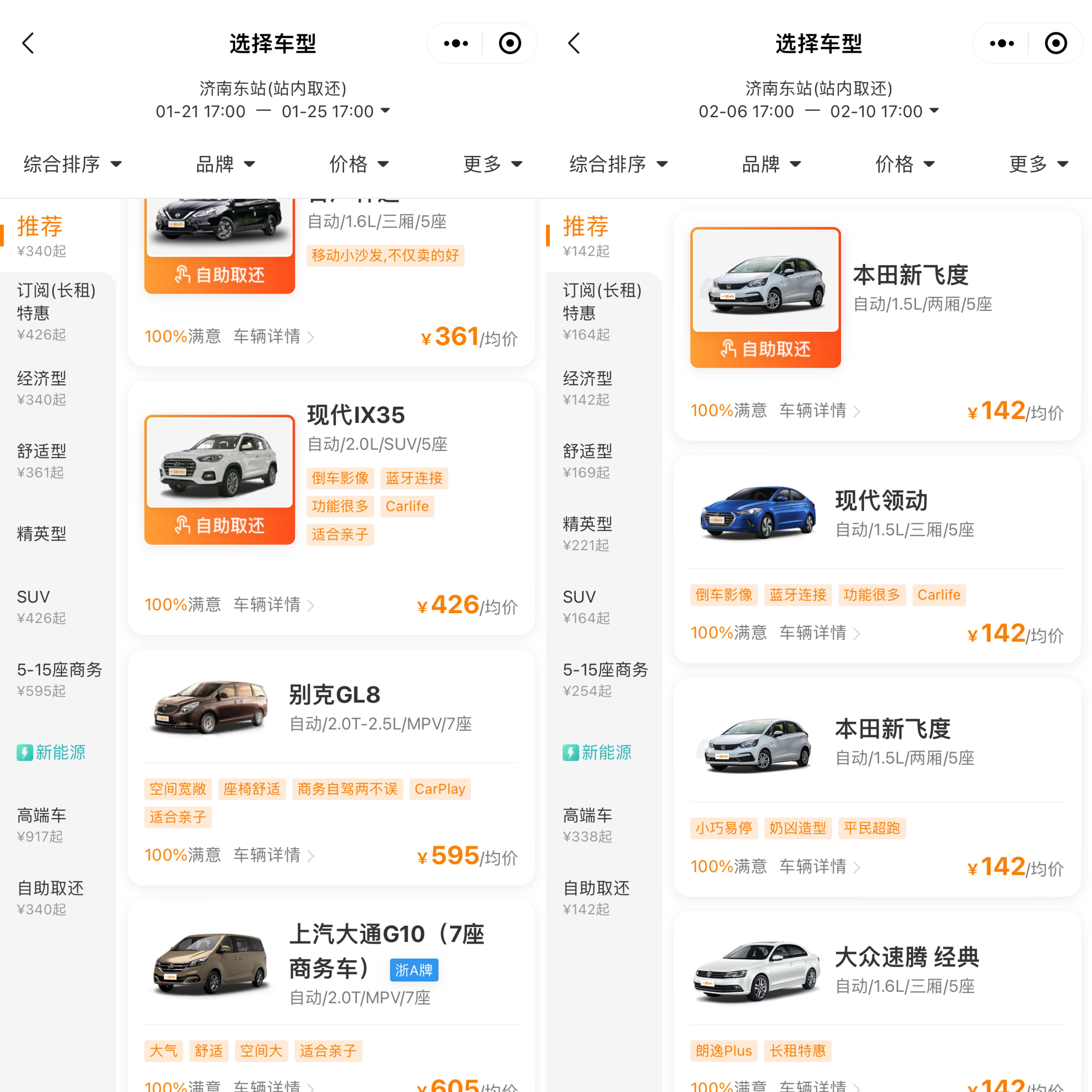Select 高端车 category priced ¥917起
1092x1092 pixels.
(x=58, y=825)
